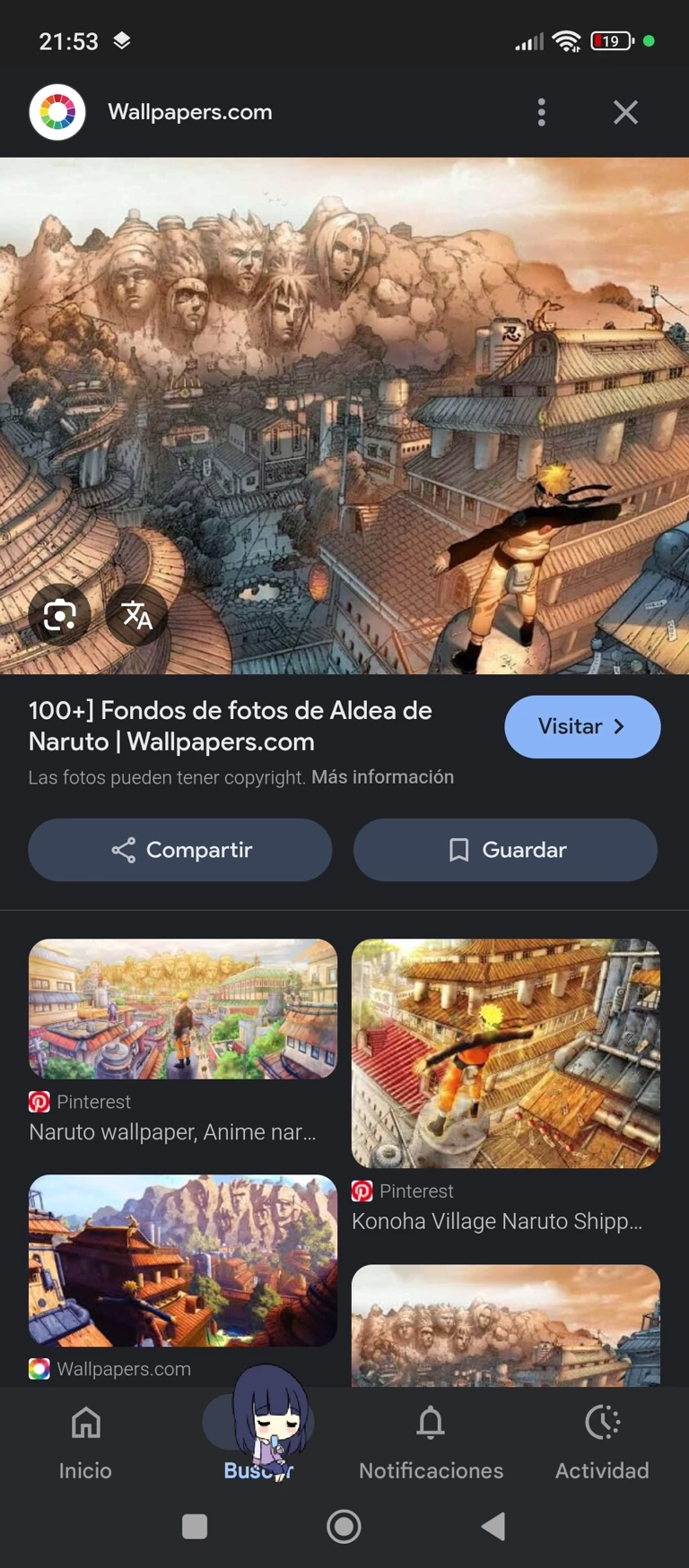The height and width of the screenshot is (1568, 689).
Task: Open the Más información link
Action: (x=382, y=777)
